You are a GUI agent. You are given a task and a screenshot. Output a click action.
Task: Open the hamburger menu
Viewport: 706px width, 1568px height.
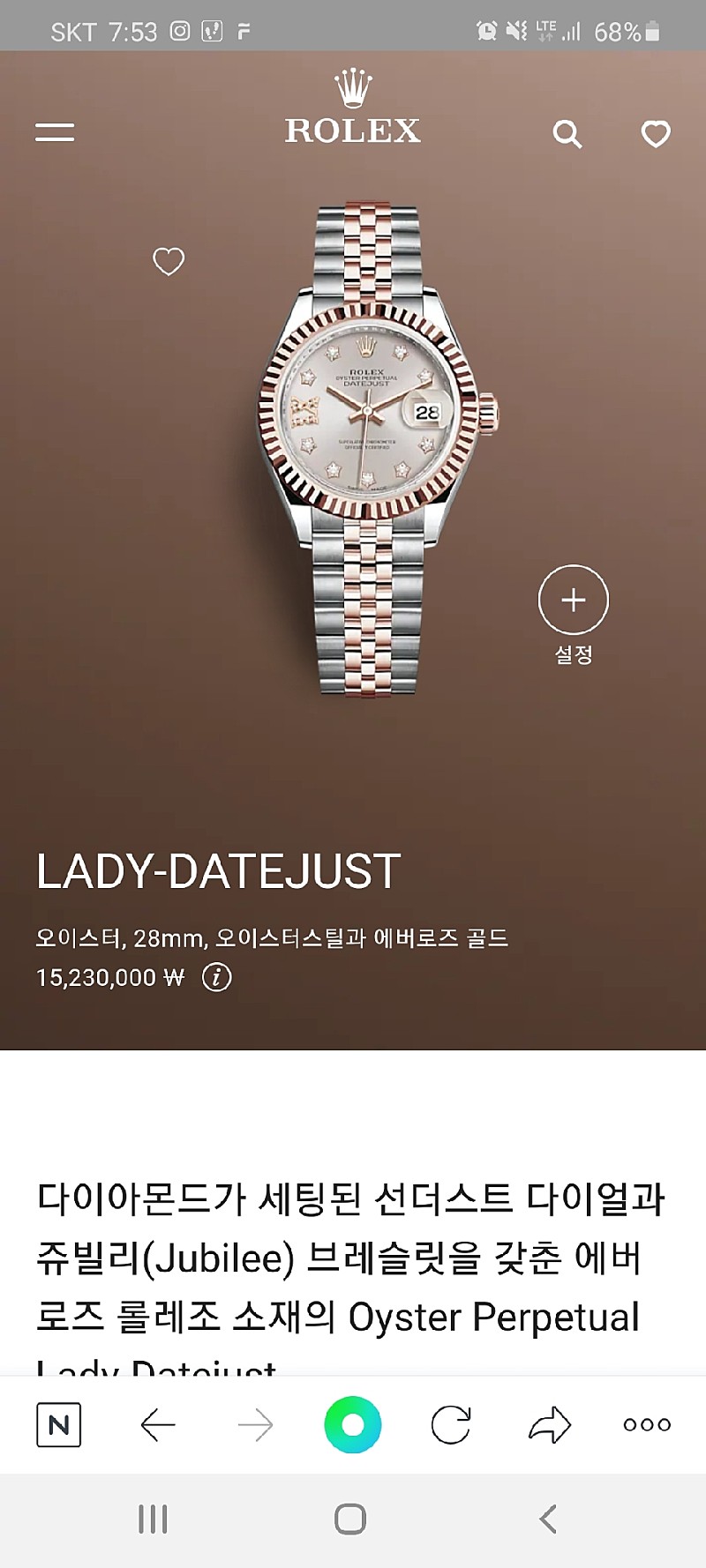click(x=55, y=132)
